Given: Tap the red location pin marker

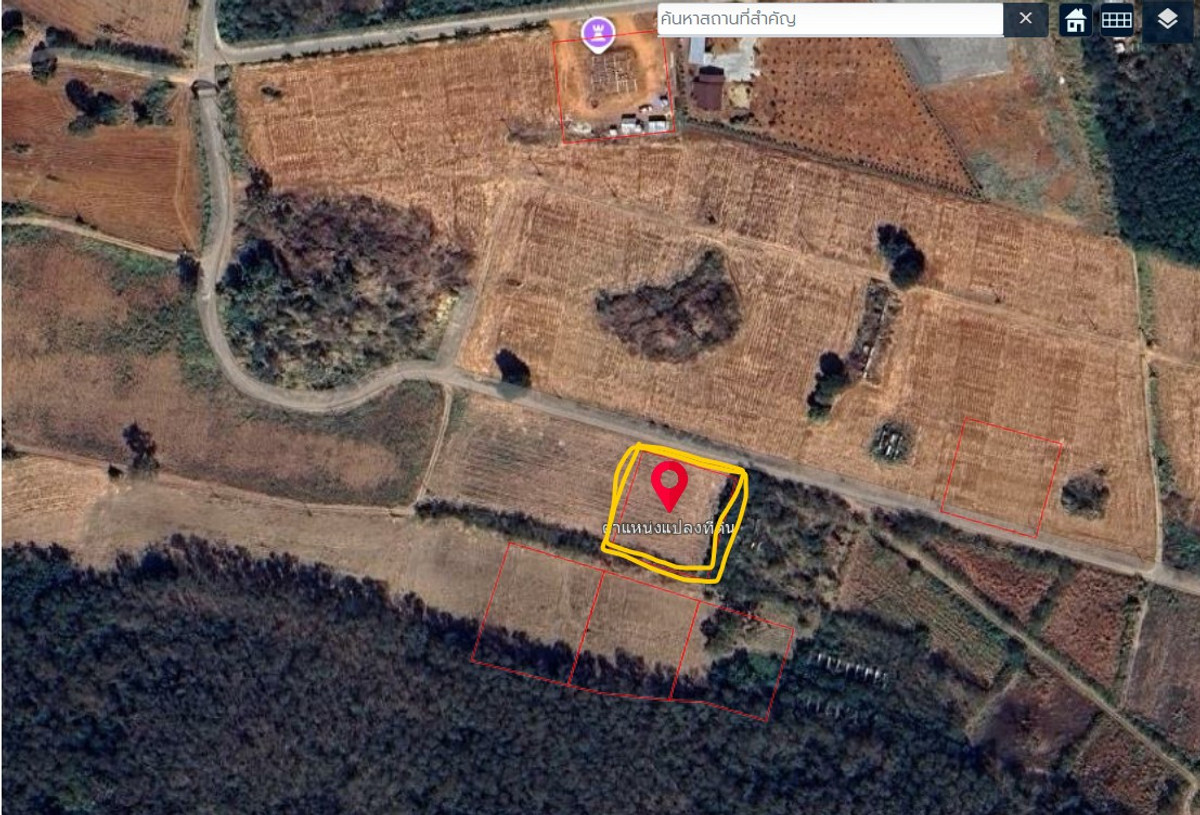Looking at the screenshot, I should point(668,484).
